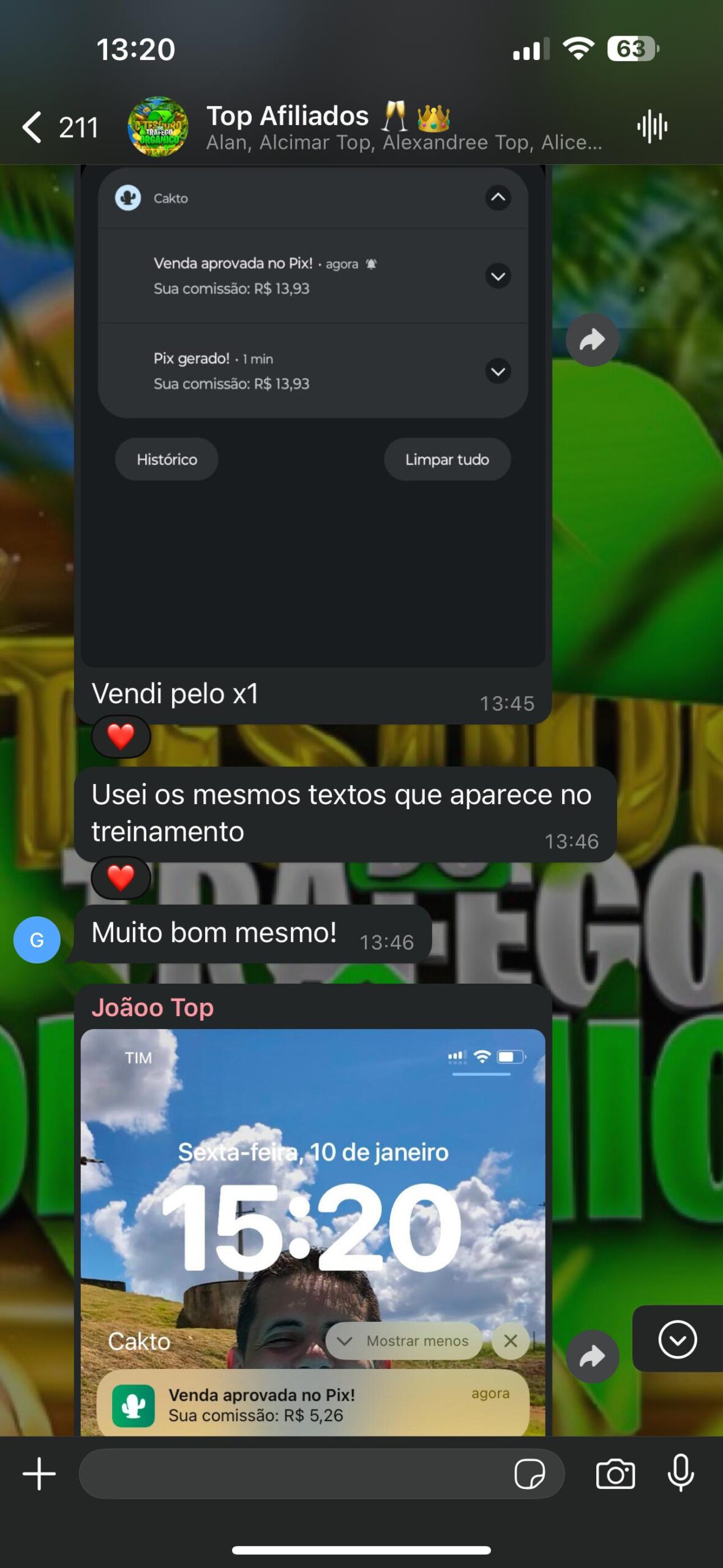Record a voice message
The width and height of the screenshot is (723, 1568).
pos(681,1474)
